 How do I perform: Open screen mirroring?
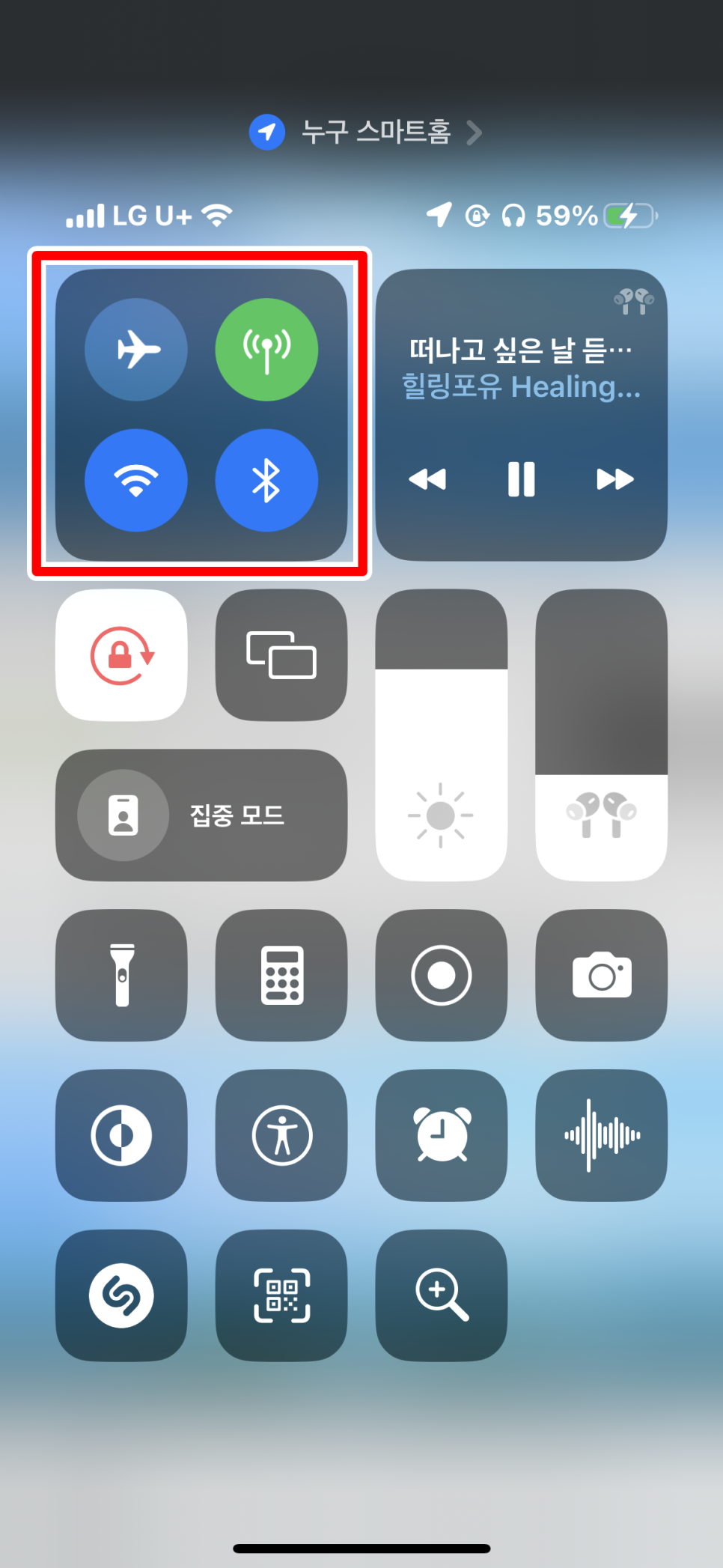[281, 655]
